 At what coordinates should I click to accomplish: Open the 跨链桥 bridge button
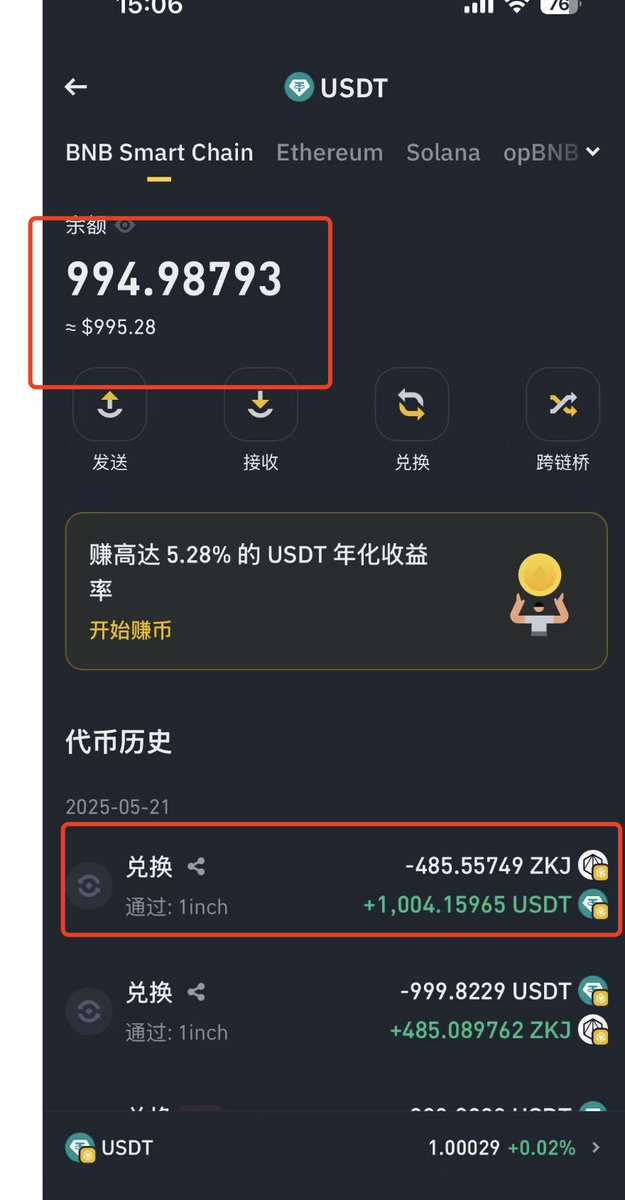[x=562, y=405]
